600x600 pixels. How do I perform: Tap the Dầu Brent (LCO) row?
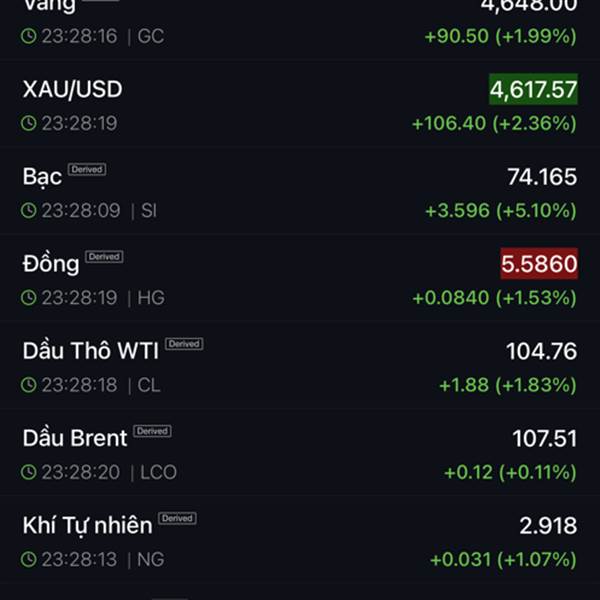[300, 453]
